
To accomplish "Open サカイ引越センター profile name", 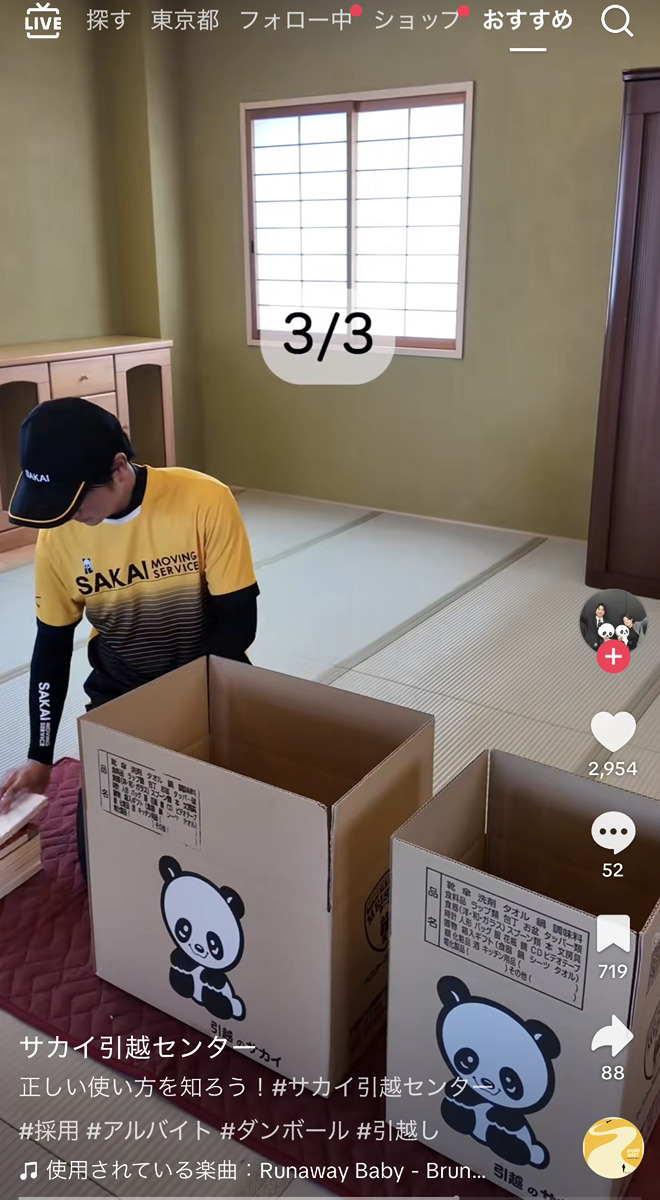I will [138, 1047].
